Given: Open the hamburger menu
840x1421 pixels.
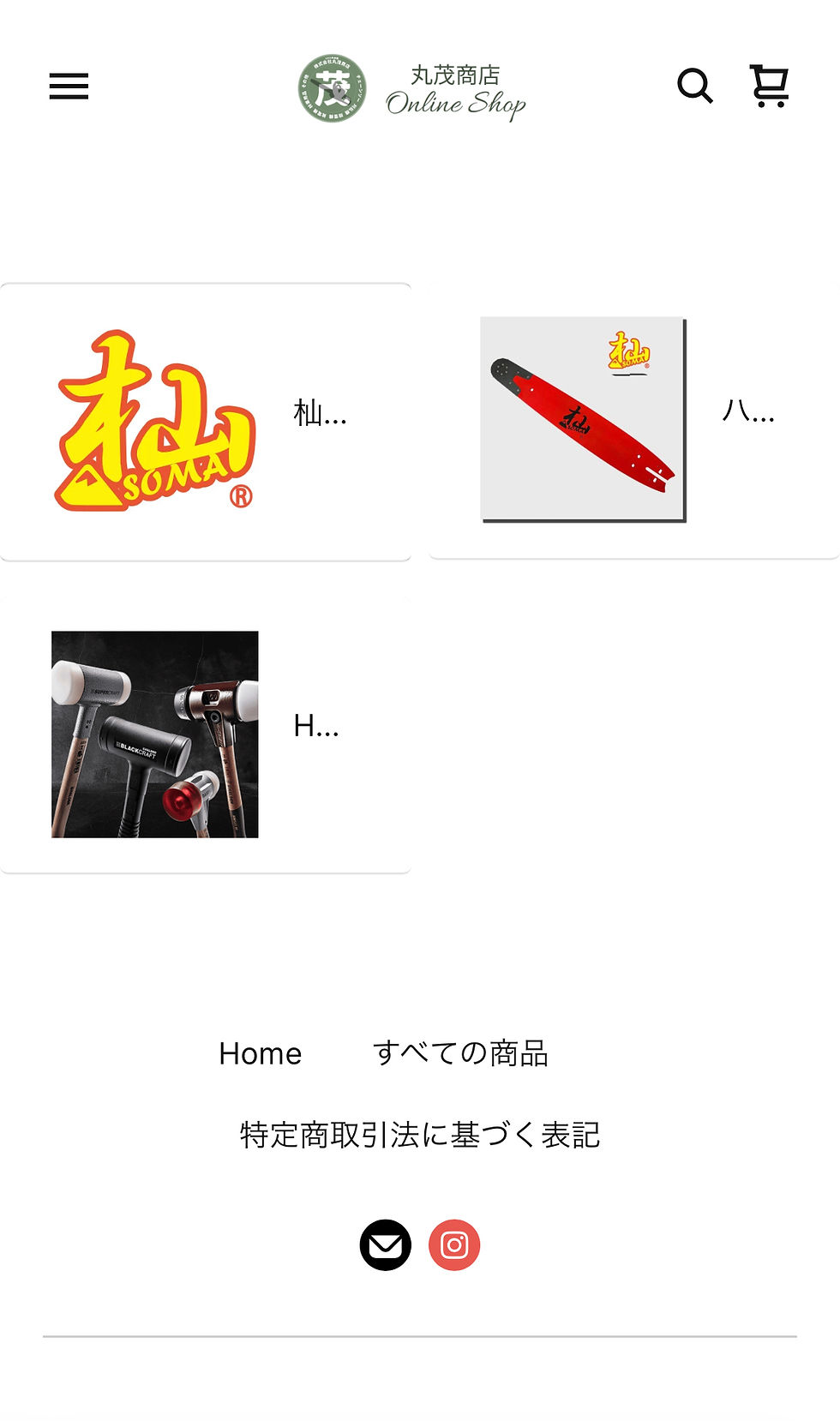Looking at the screenshot, I should tap(69, 87).
